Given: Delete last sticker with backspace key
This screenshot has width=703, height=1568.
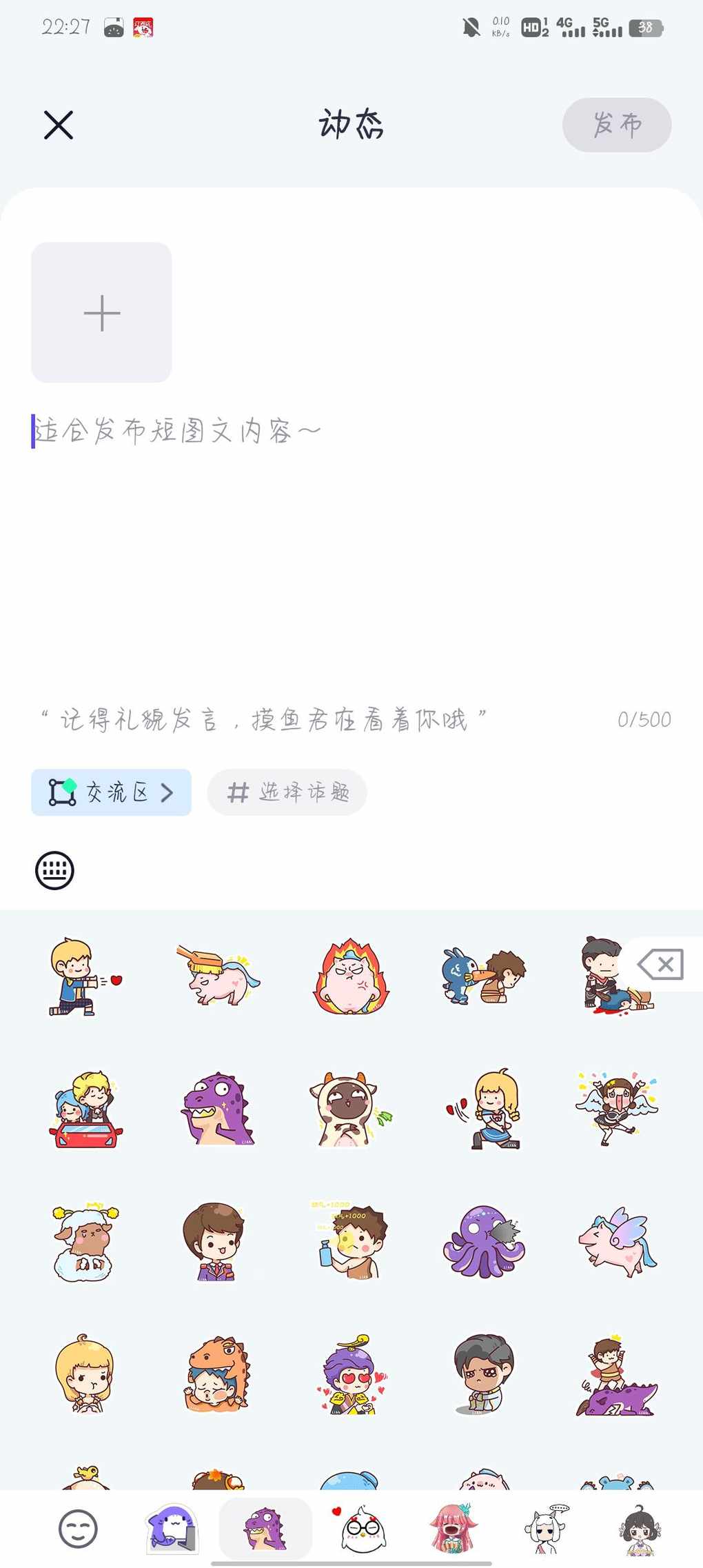Looking at the screenshot, I should pos(661,964).
